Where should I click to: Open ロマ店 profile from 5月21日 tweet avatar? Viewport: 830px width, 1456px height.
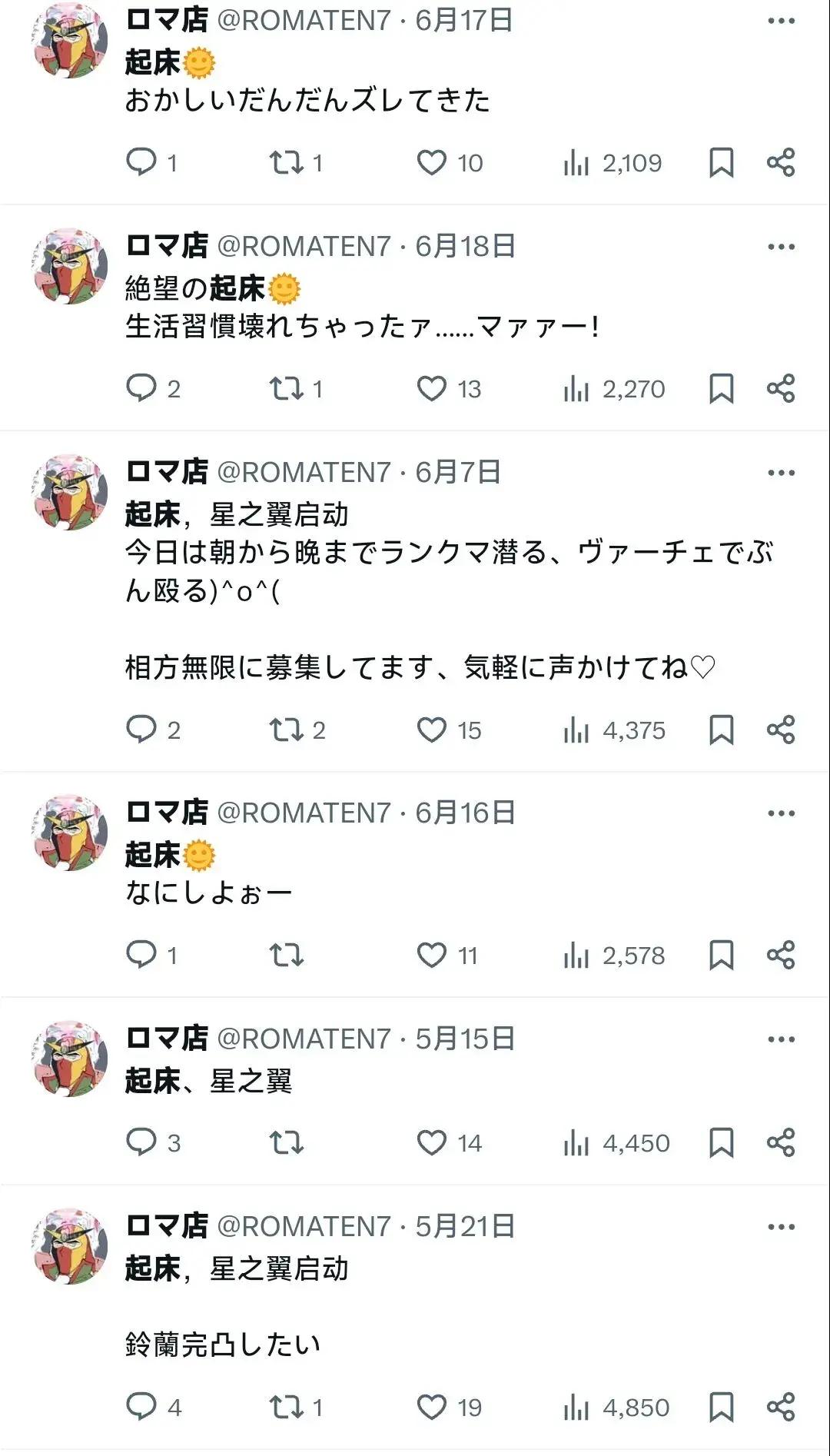(x=69, y=1246)
